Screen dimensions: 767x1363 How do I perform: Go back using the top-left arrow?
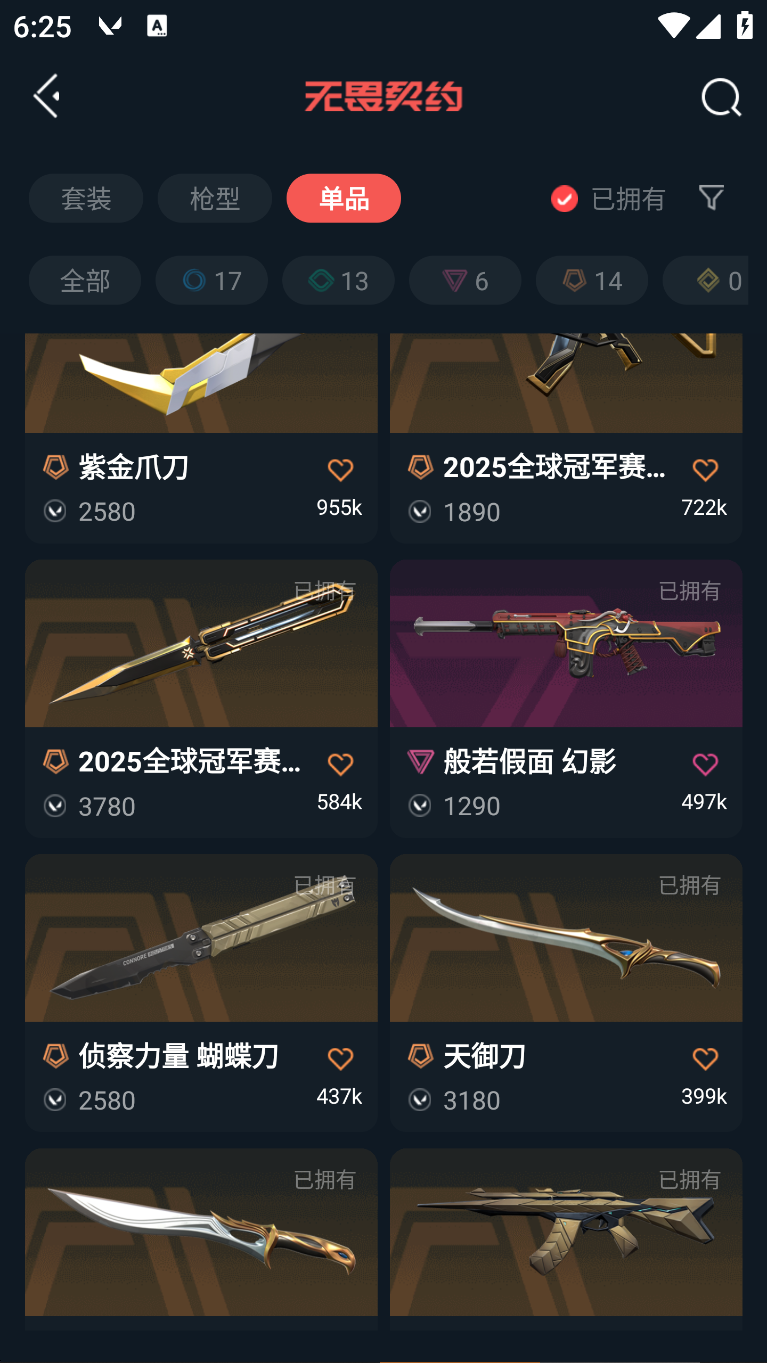click(x=47, y=96)
